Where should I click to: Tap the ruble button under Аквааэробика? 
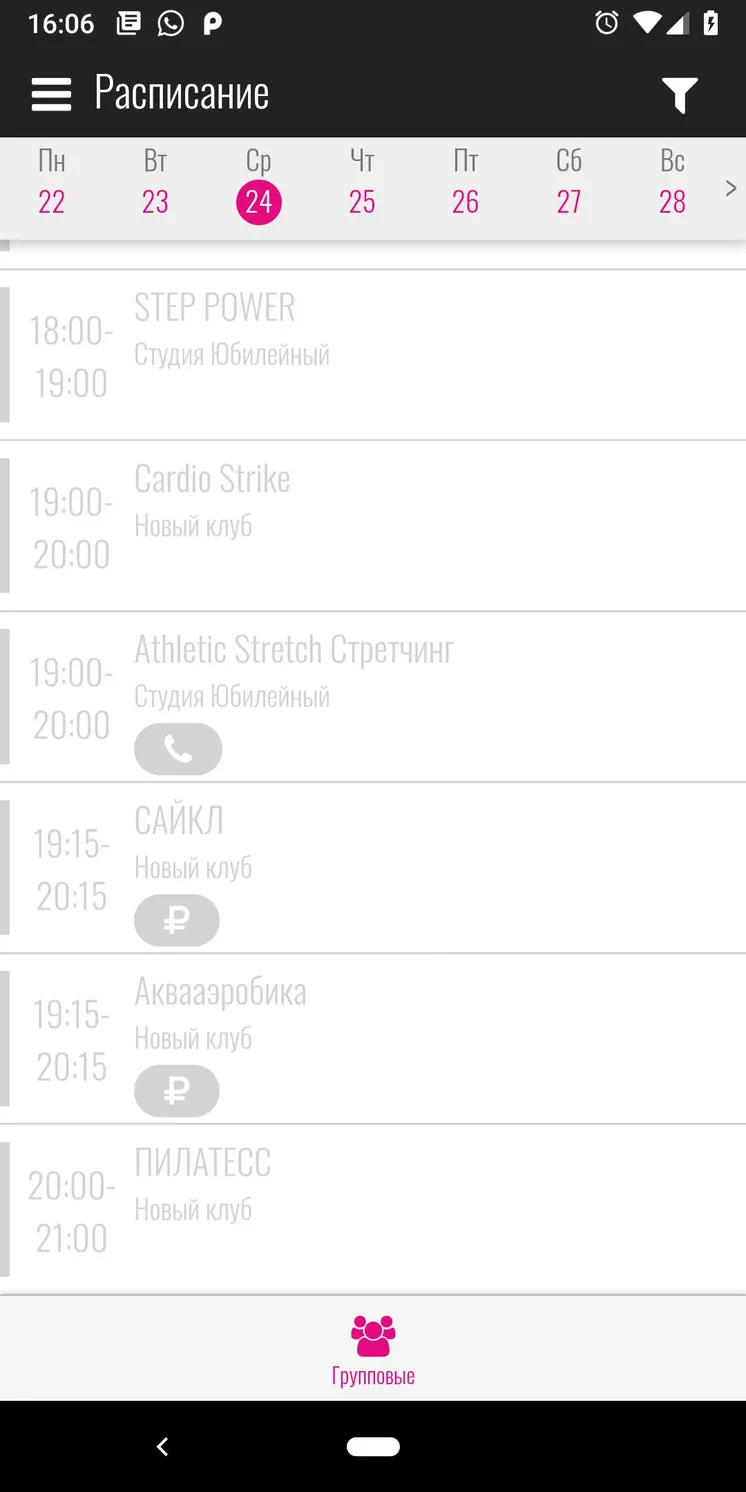(x=177, y=1091)
